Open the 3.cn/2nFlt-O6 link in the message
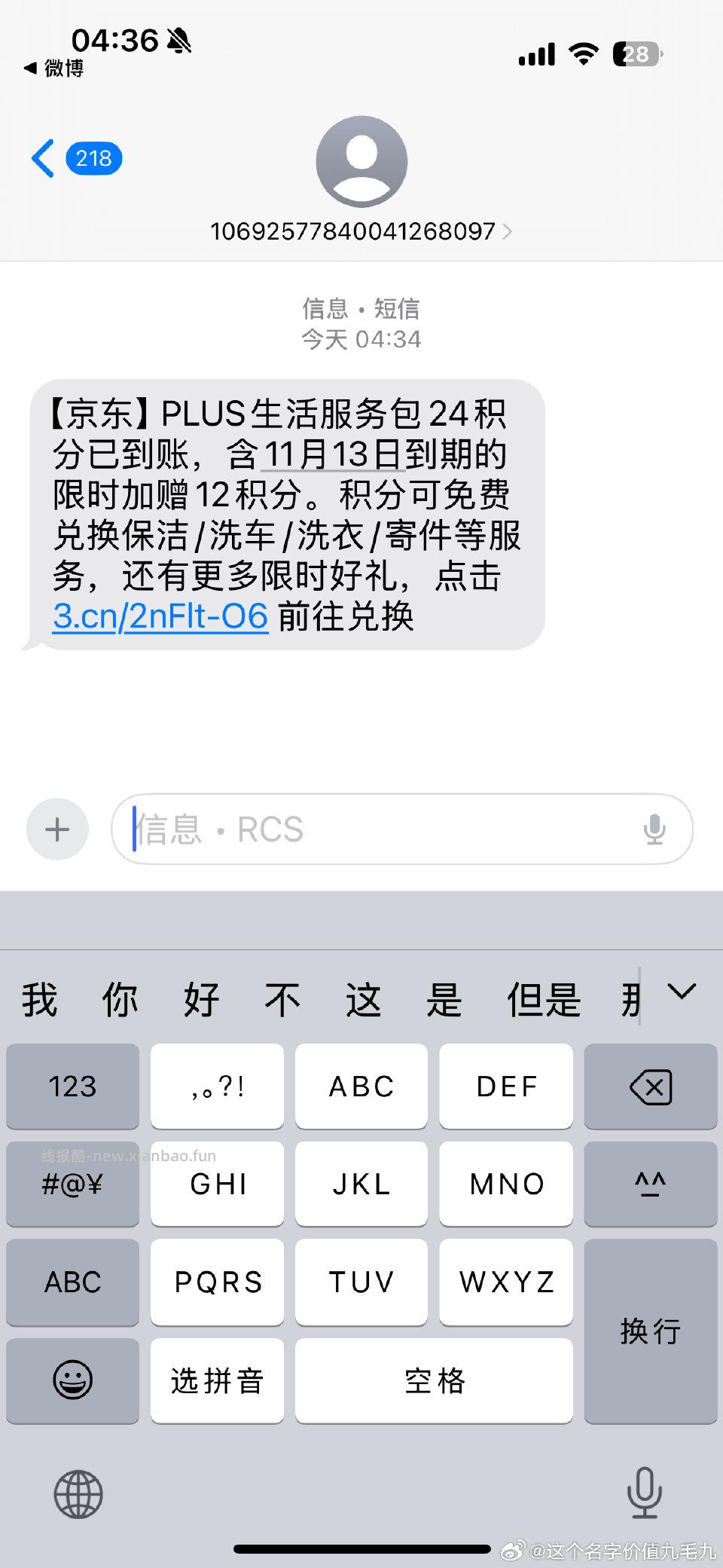Image resolution: width=723 pixels, height=1568 pixels. pyautogui.click(x=160, y=616)
